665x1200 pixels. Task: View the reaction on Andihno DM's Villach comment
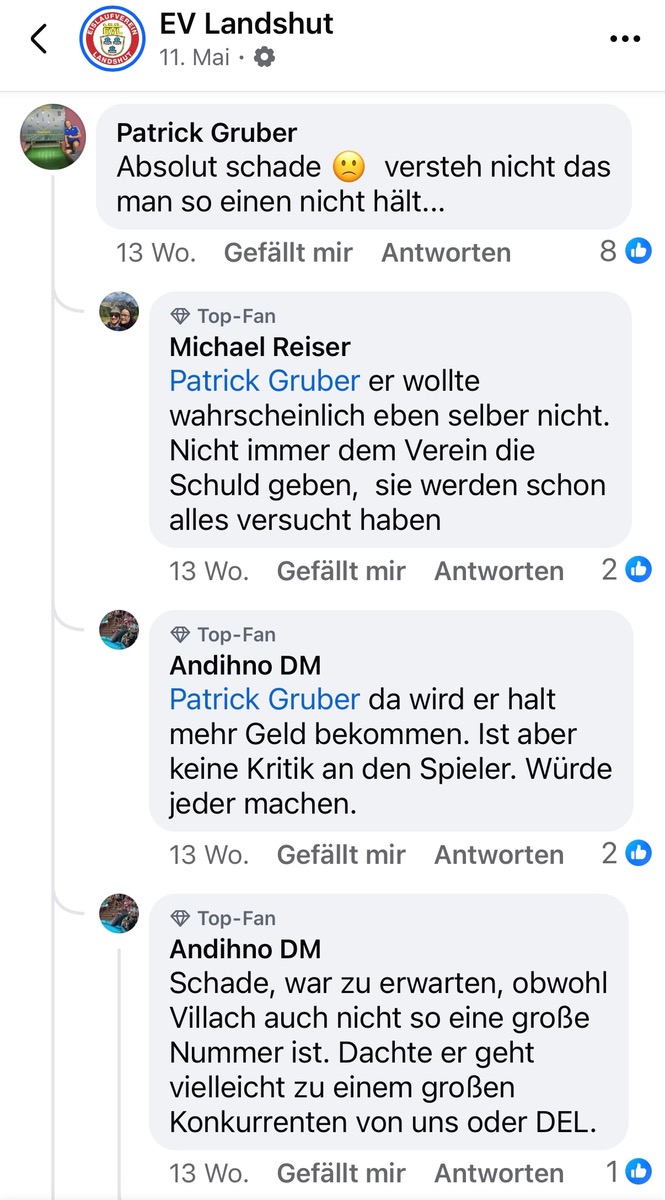[629, 1172]
